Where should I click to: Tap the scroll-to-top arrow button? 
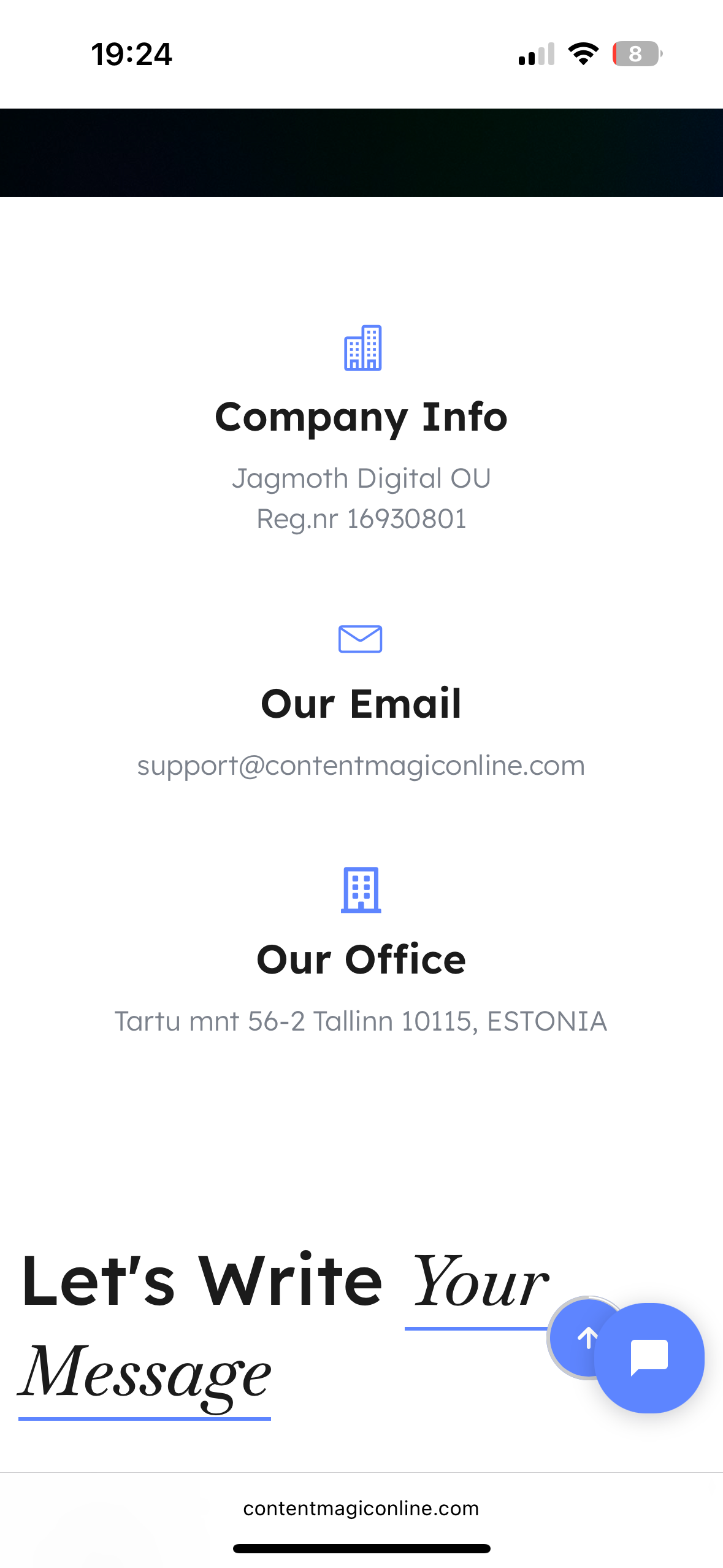point(578,1338)
